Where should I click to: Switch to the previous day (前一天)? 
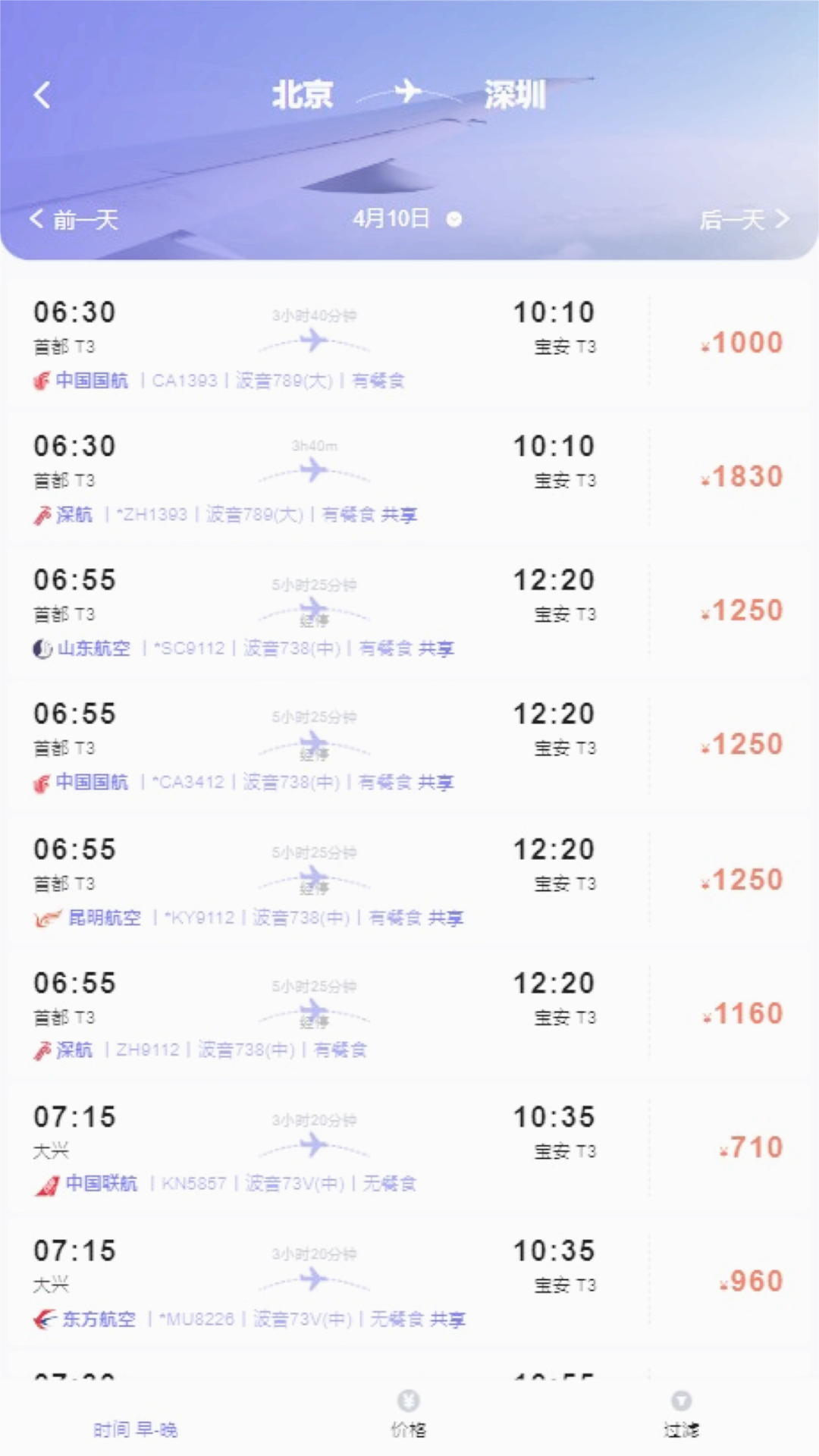coord(74,220)
